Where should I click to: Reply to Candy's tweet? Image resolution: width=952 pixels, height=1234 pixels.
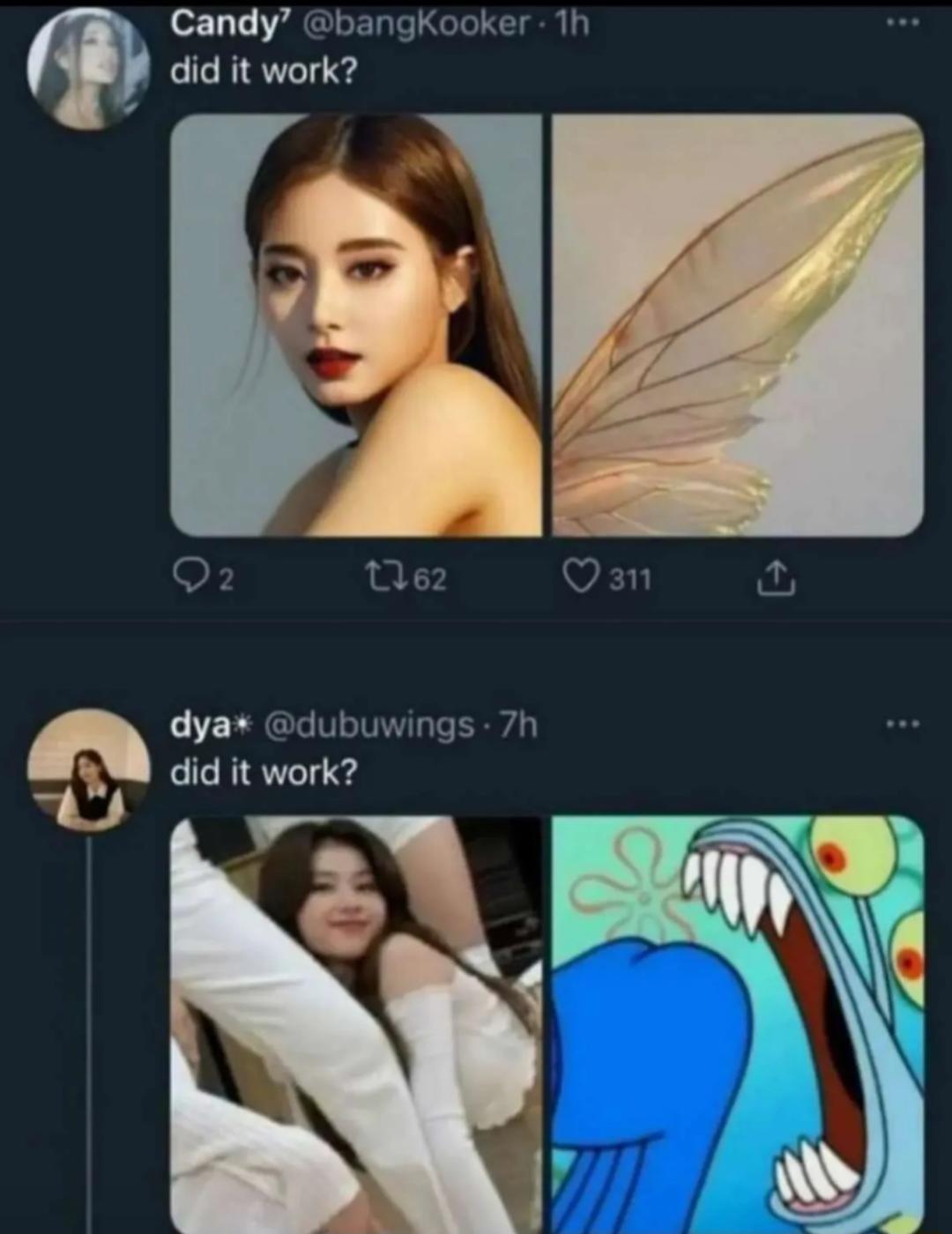pos(187,577)
